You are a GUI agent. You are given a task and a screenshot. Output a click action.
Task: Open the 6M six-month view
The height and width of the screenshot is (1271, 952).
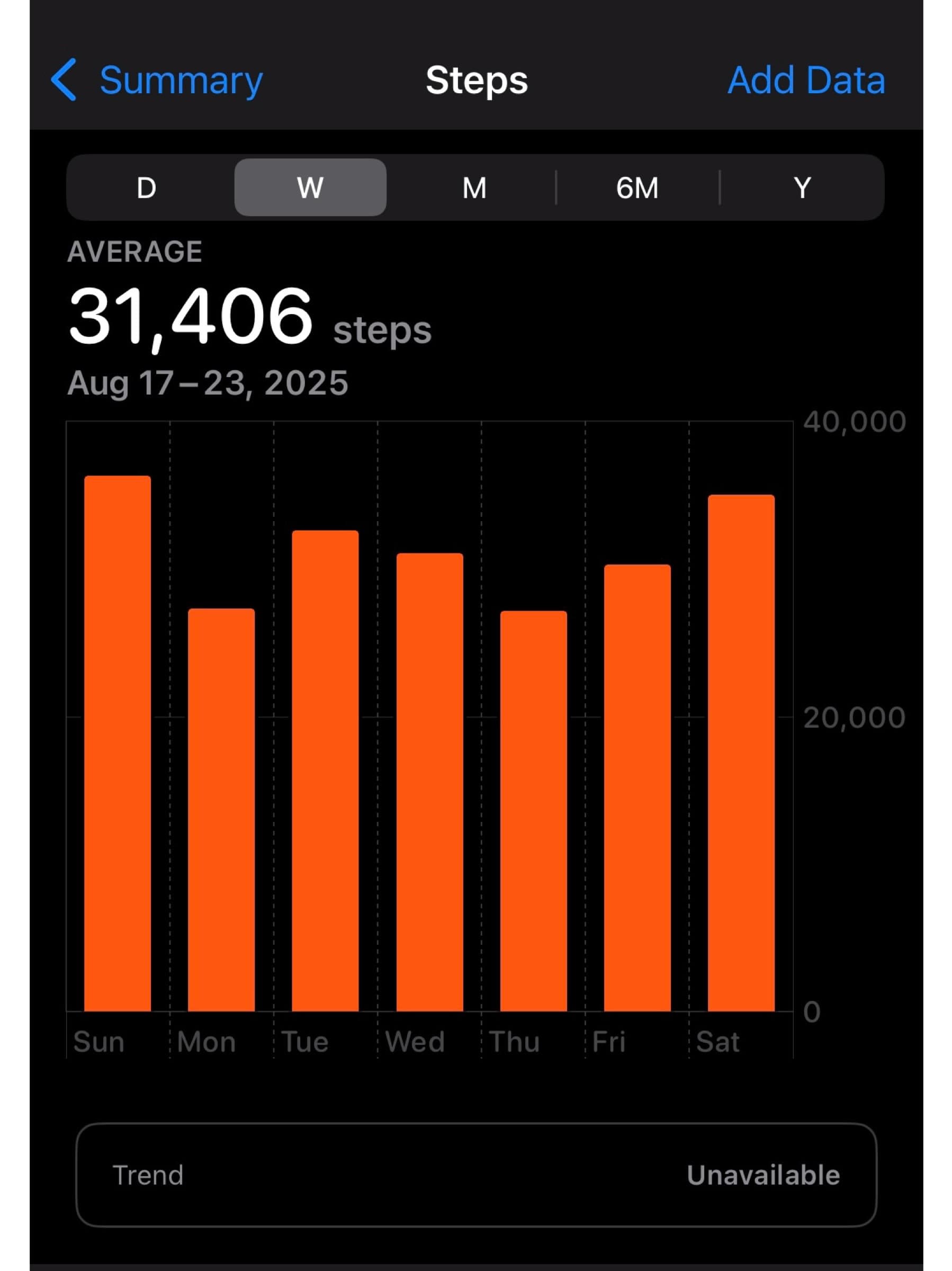pyautogui.click(x=637, y=186)
